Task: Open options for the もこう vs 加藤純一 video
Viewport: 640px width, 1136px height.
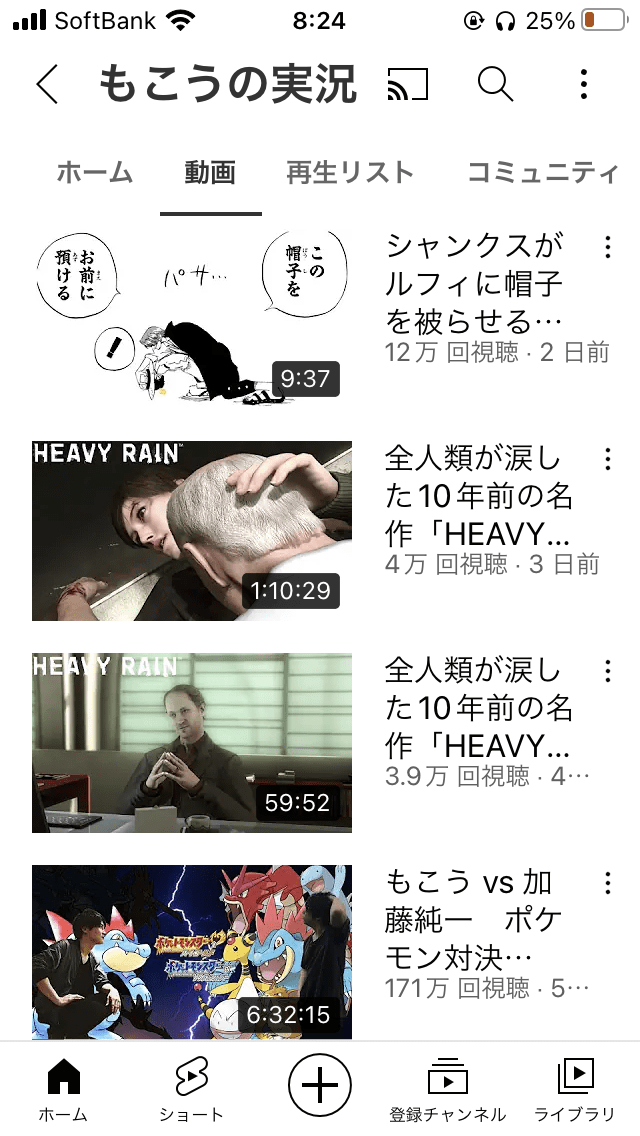Action: [x=607, y=883]
